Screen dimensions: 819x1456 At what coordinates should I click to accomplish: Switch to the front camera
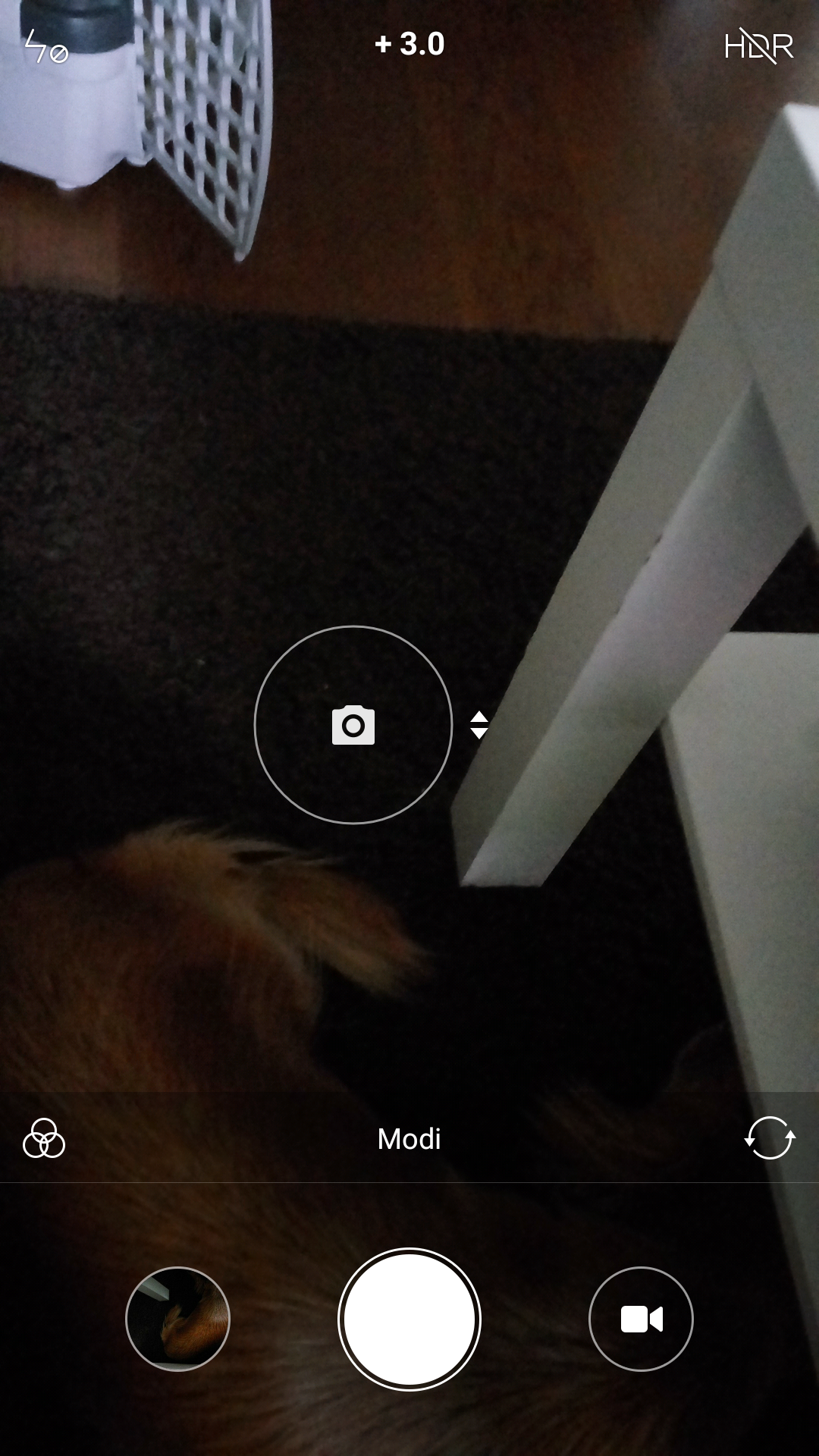click(770, 1138)
